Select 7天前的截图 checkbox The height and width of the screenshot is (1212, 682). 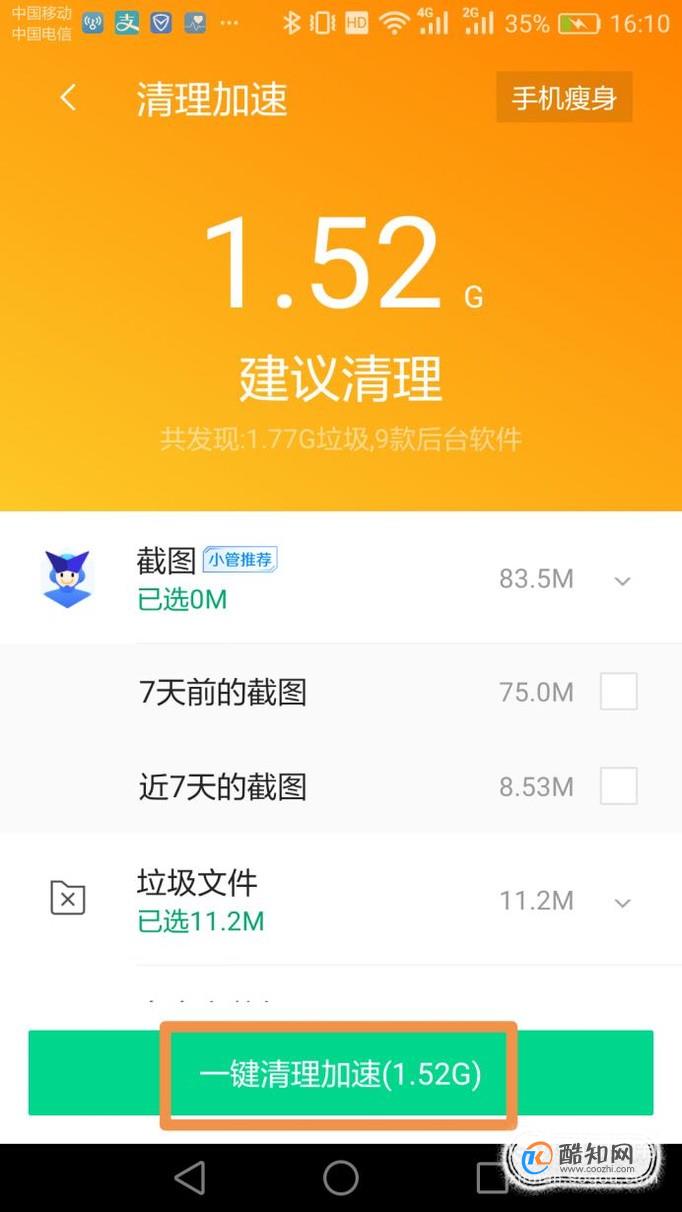click(618, 691)
